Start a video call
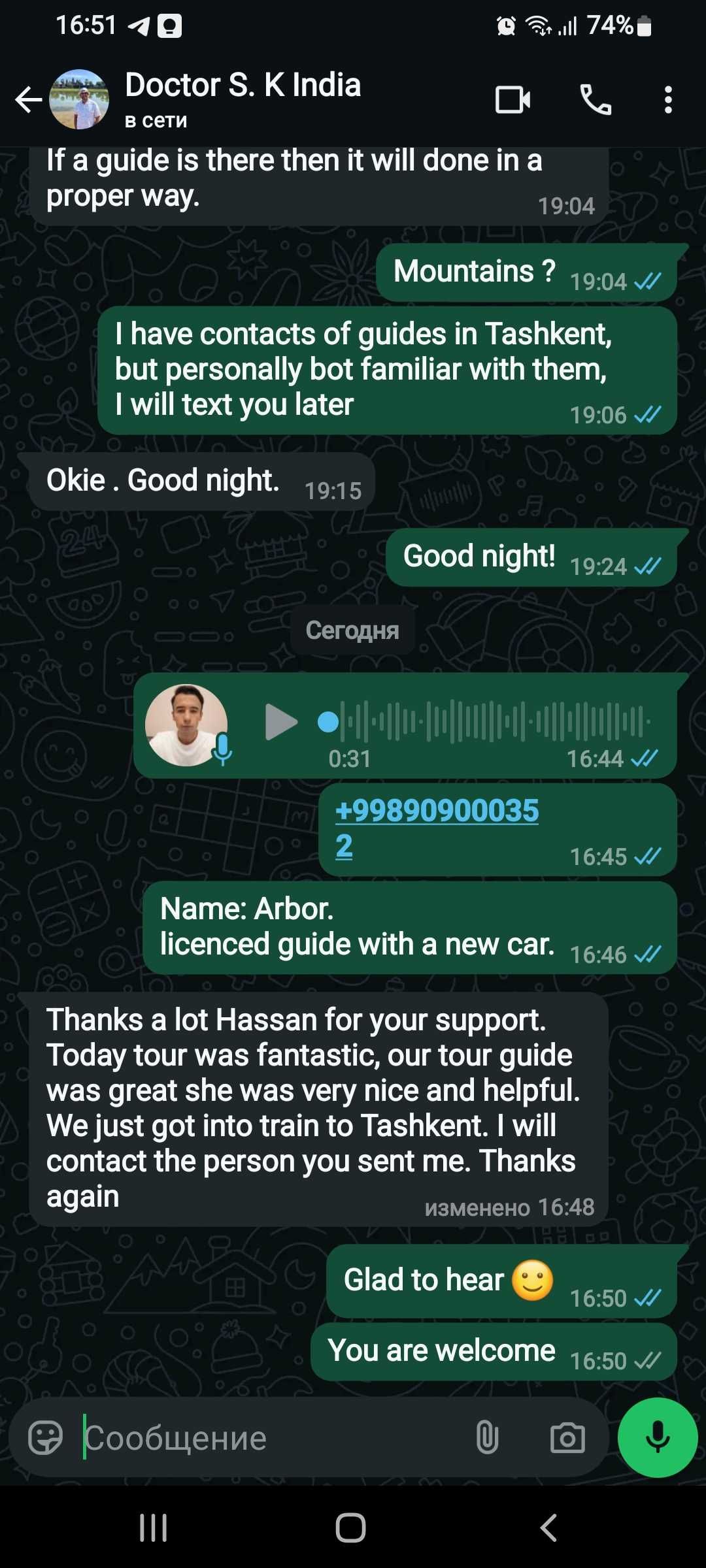 [513, 100]
